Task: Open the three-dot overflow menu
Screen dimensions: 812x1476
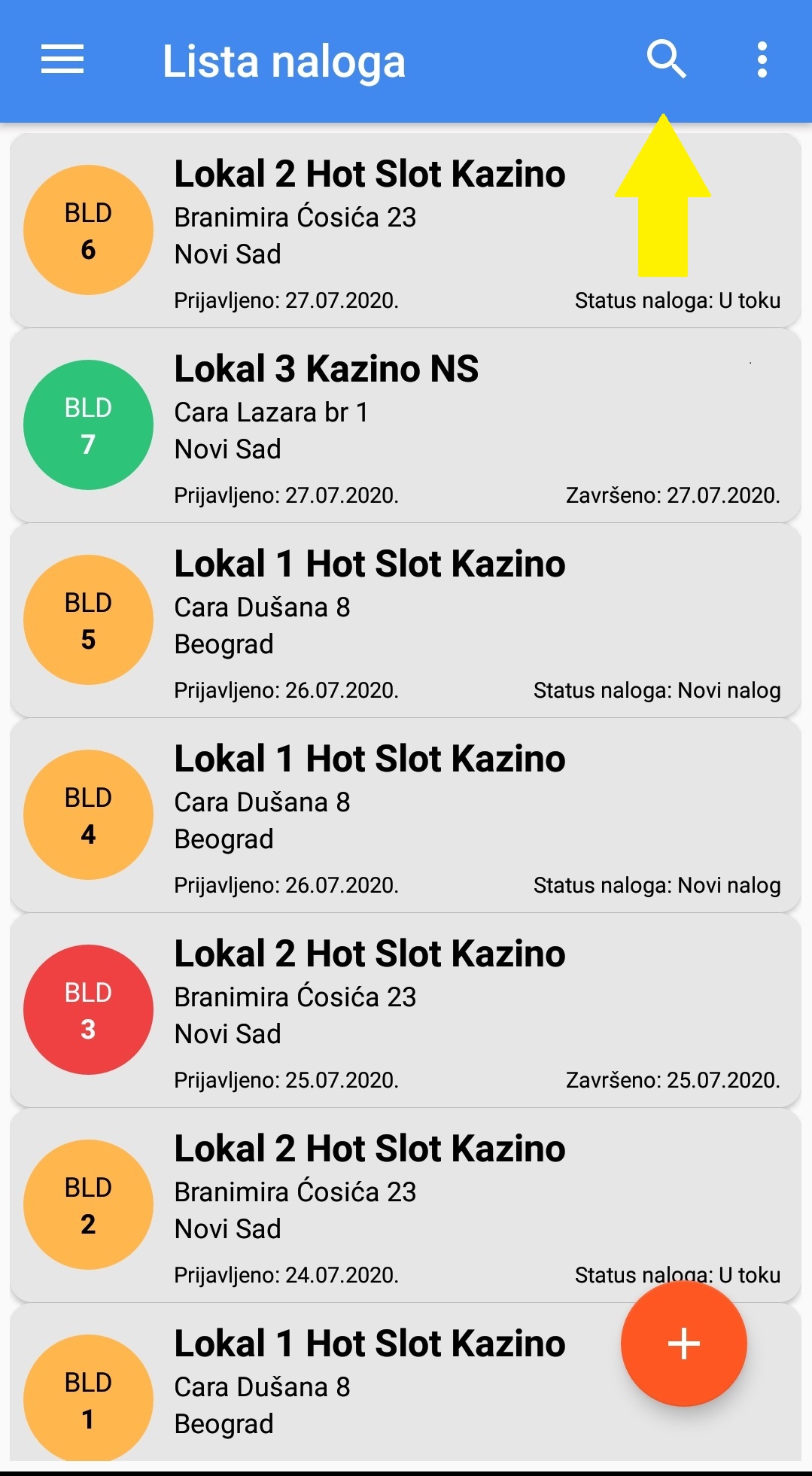Action: [x=762, y=59]
